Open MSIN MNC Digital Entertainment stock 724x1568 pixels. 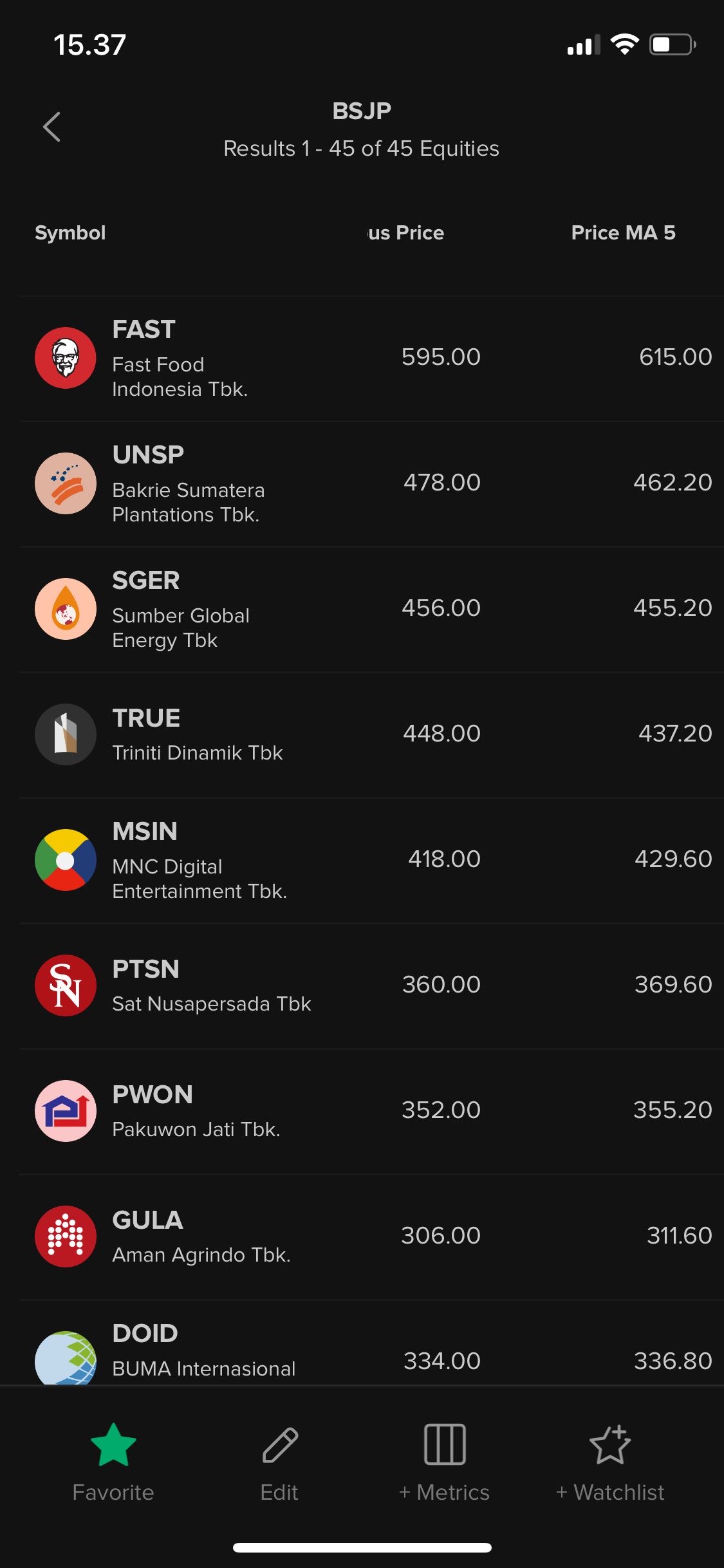200,860
